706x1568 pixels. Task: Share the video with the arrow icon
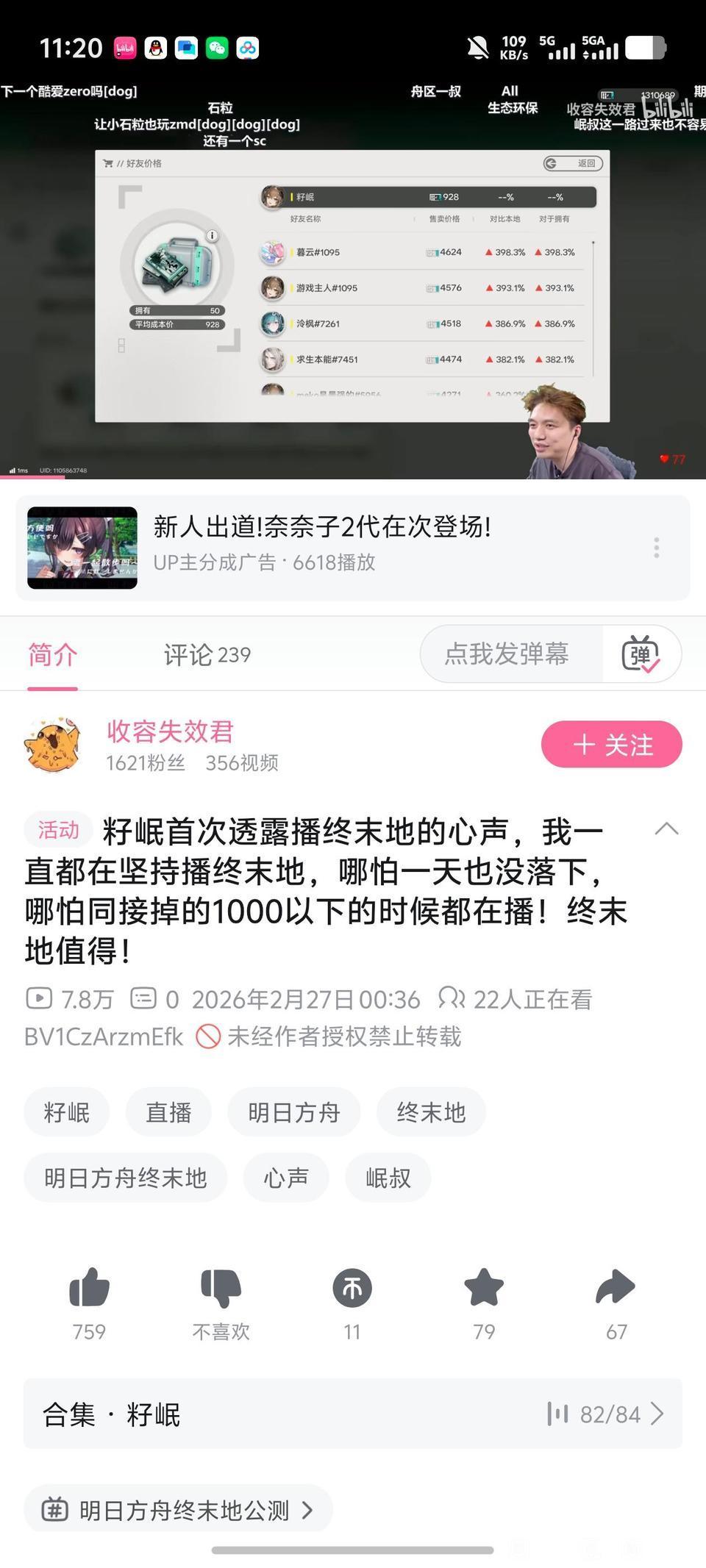[616, 1288]
